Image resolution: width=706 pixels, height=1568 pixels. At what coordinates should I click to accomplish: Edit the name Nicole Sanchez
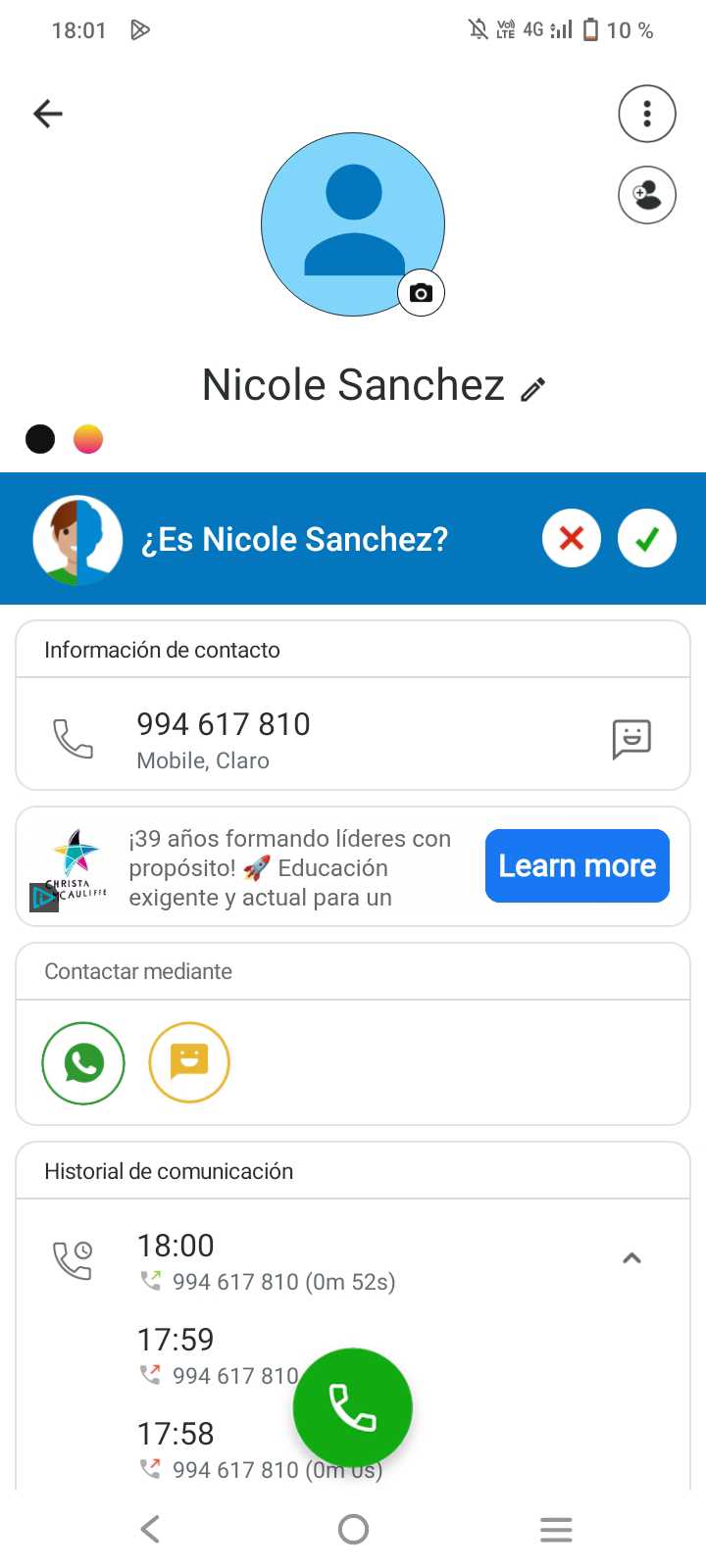click(x=532, y=389)
